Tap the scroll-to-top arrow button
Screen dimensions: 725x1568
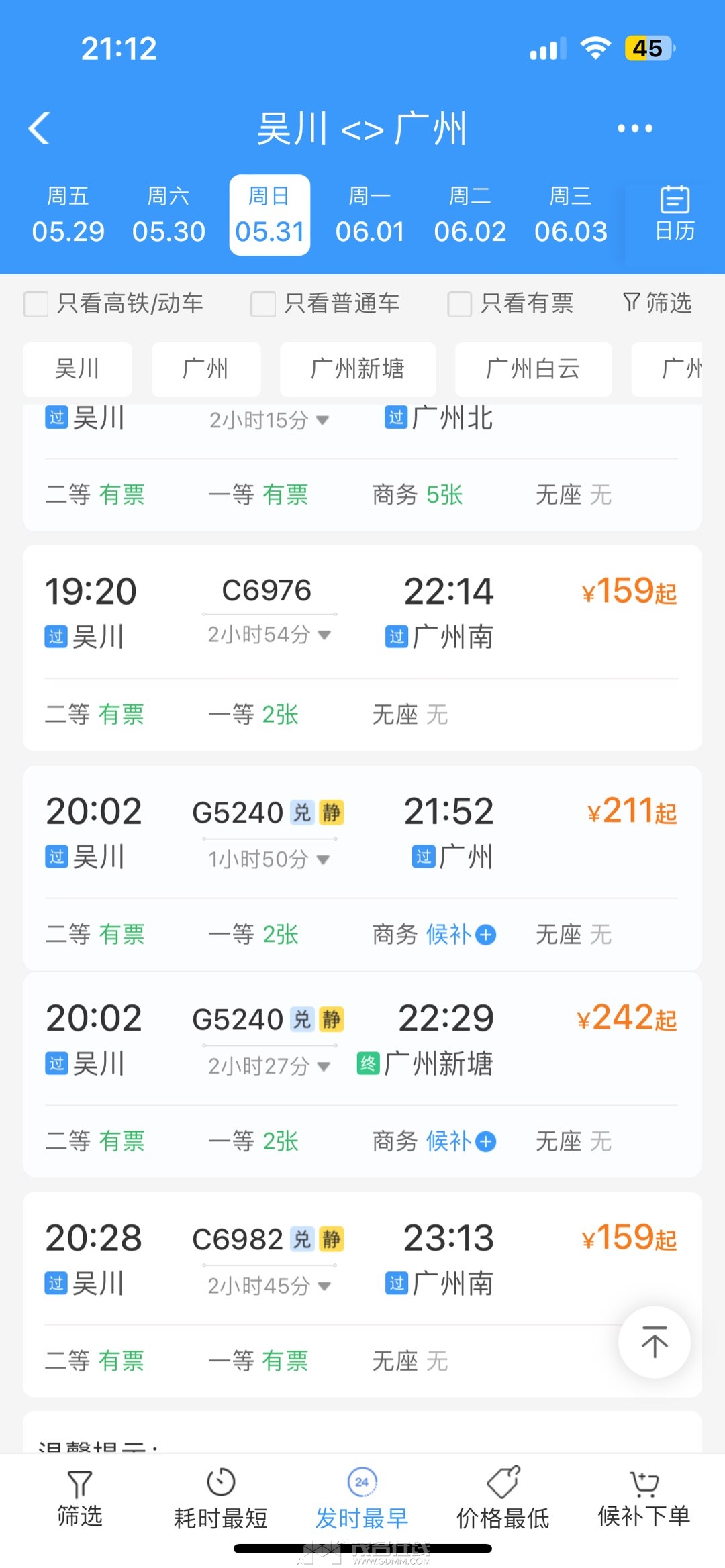[x=654, y=1342]
